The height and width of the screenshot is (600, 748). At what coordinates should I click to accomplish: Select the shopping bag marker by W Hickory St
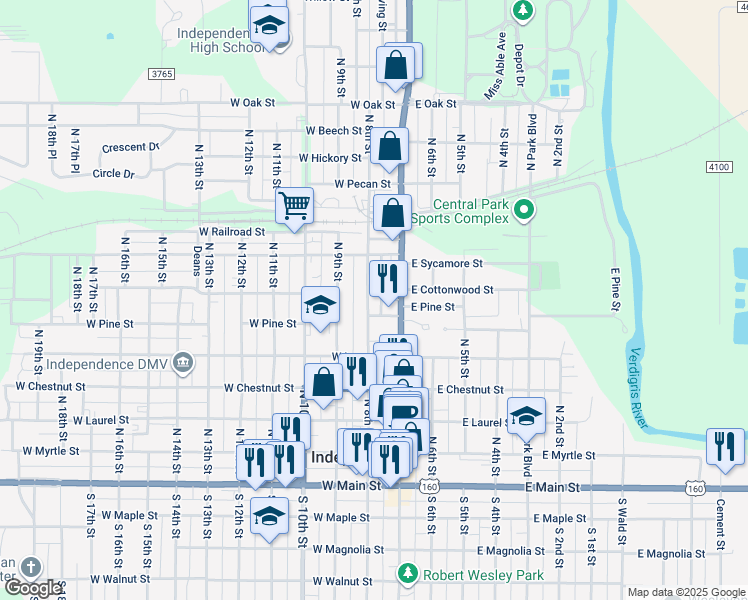(388, 147)
